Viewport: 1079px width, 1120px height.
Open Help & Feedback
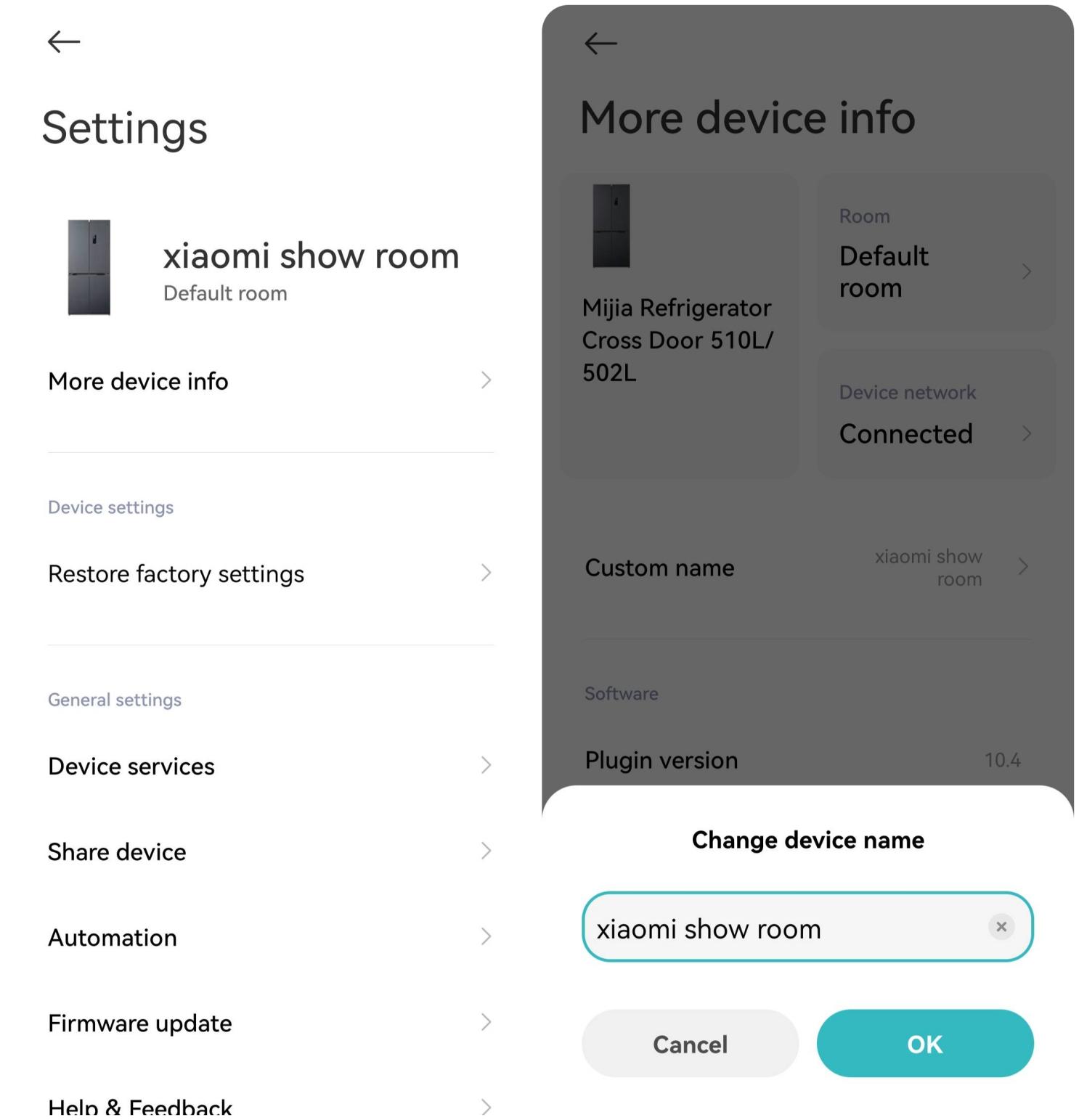(x=269, y=1107)
